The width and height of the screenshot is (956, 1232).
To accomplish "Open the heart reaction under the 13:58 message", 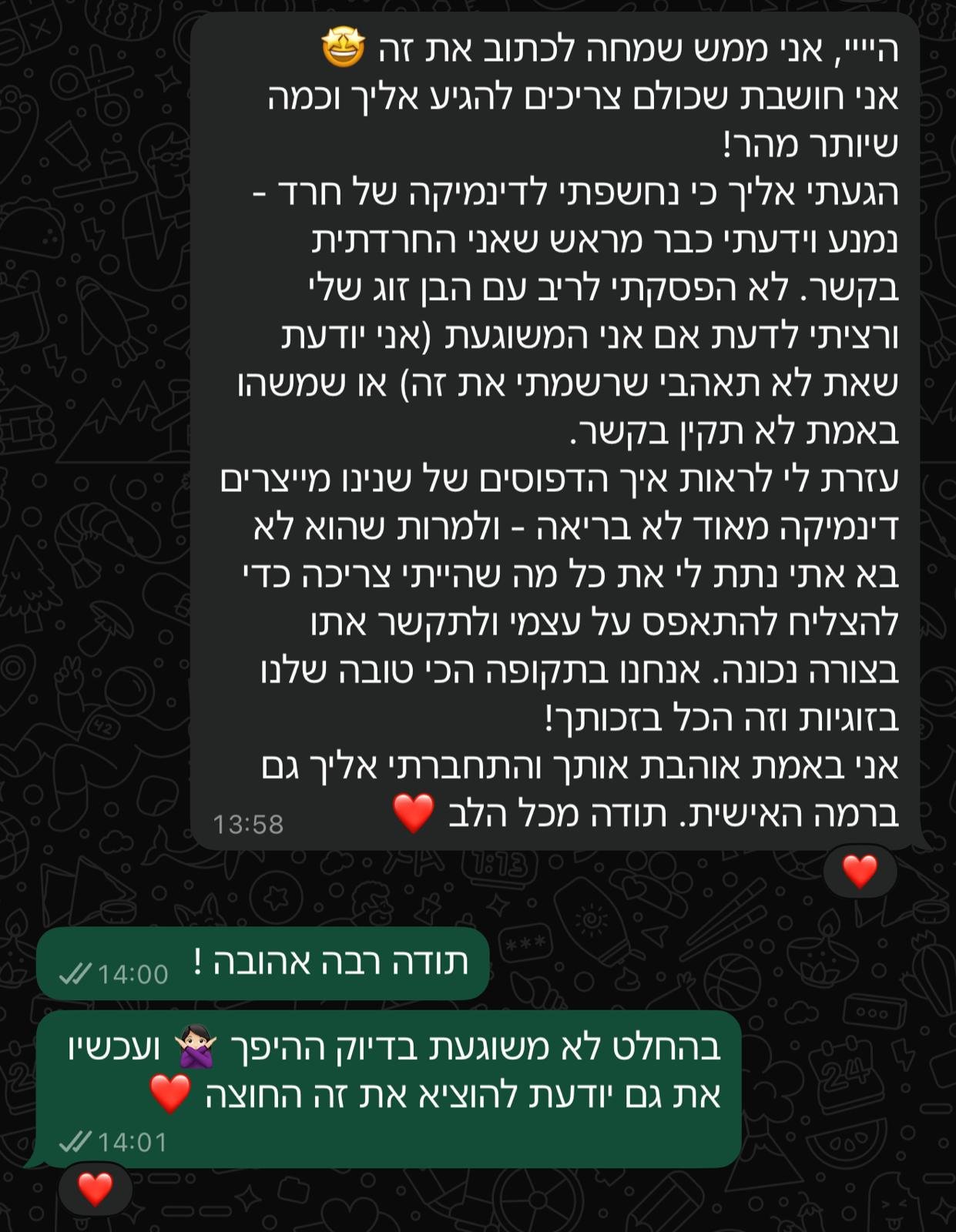I will 860,872.
